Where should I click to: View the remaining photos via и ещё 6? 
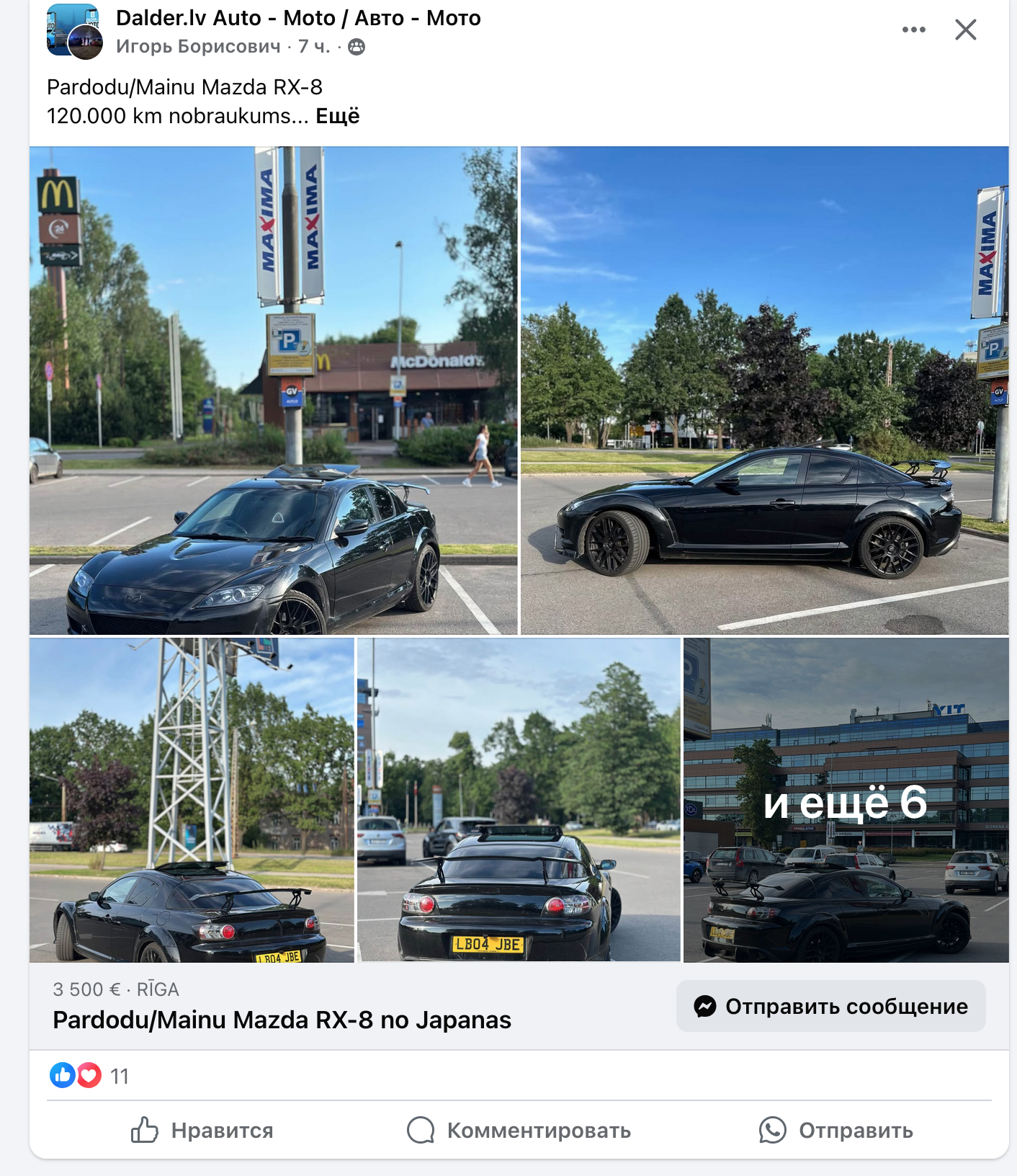point(846,801)
